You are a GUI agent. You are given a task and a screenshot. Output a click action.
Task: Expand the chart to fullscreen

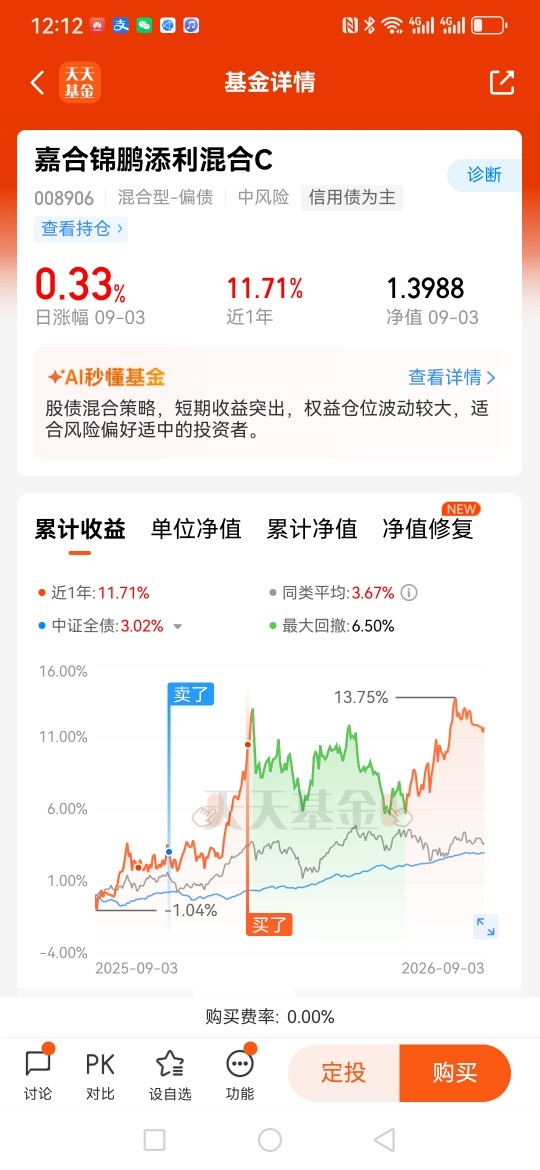tap(486, 927)
